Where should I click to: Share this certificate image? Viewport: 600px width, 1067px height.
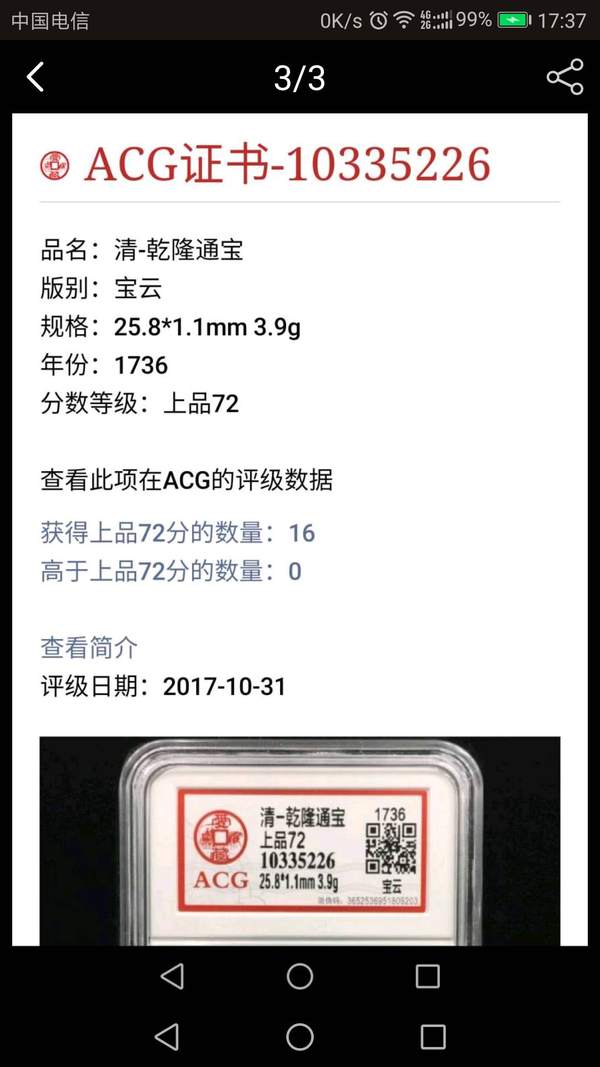click(x=564, y=77)
